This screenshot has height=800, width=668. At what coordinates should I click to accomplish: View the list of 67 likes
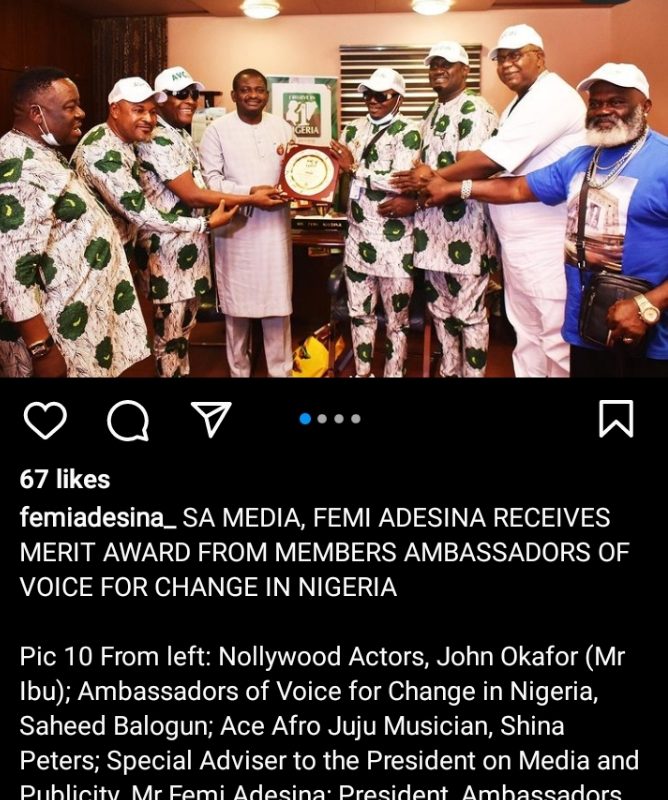[x=65, y=479]
